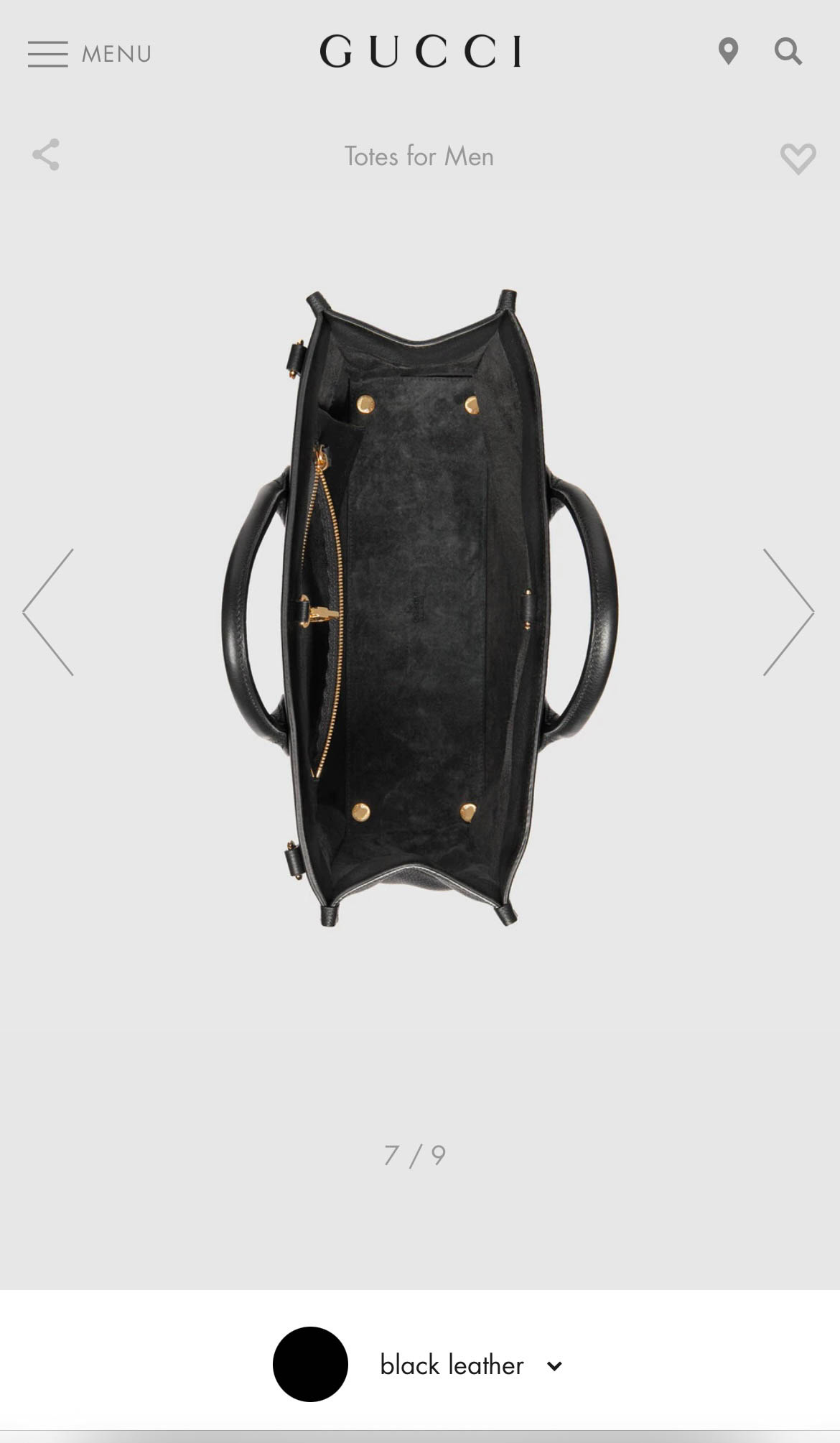Tap the Gucci logo to go home
The width and height of the screenshot is (840, 1443).
click(421, 52)
